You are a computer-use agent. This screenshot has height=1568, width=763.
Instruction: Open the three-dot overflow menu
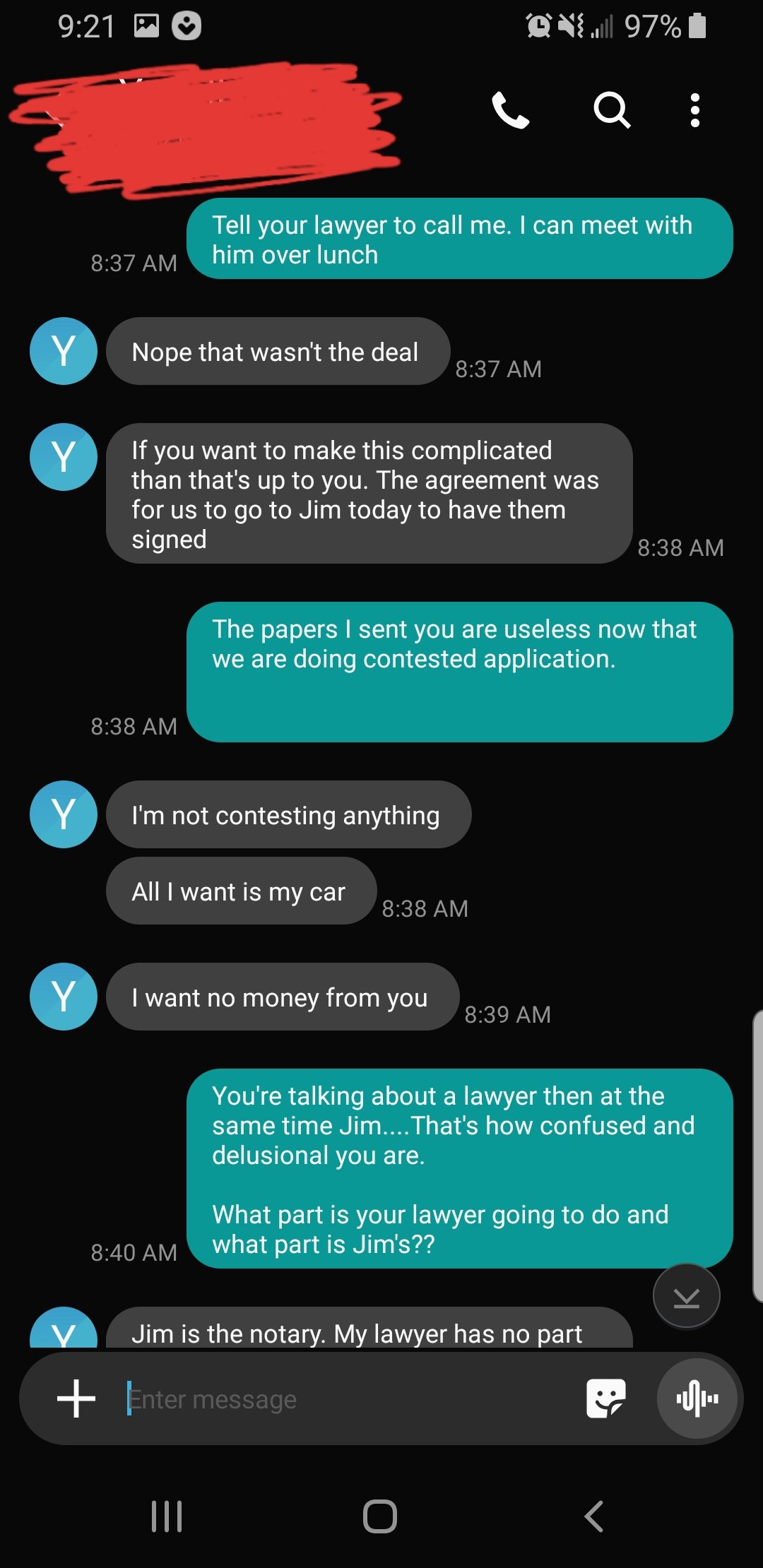695,110
